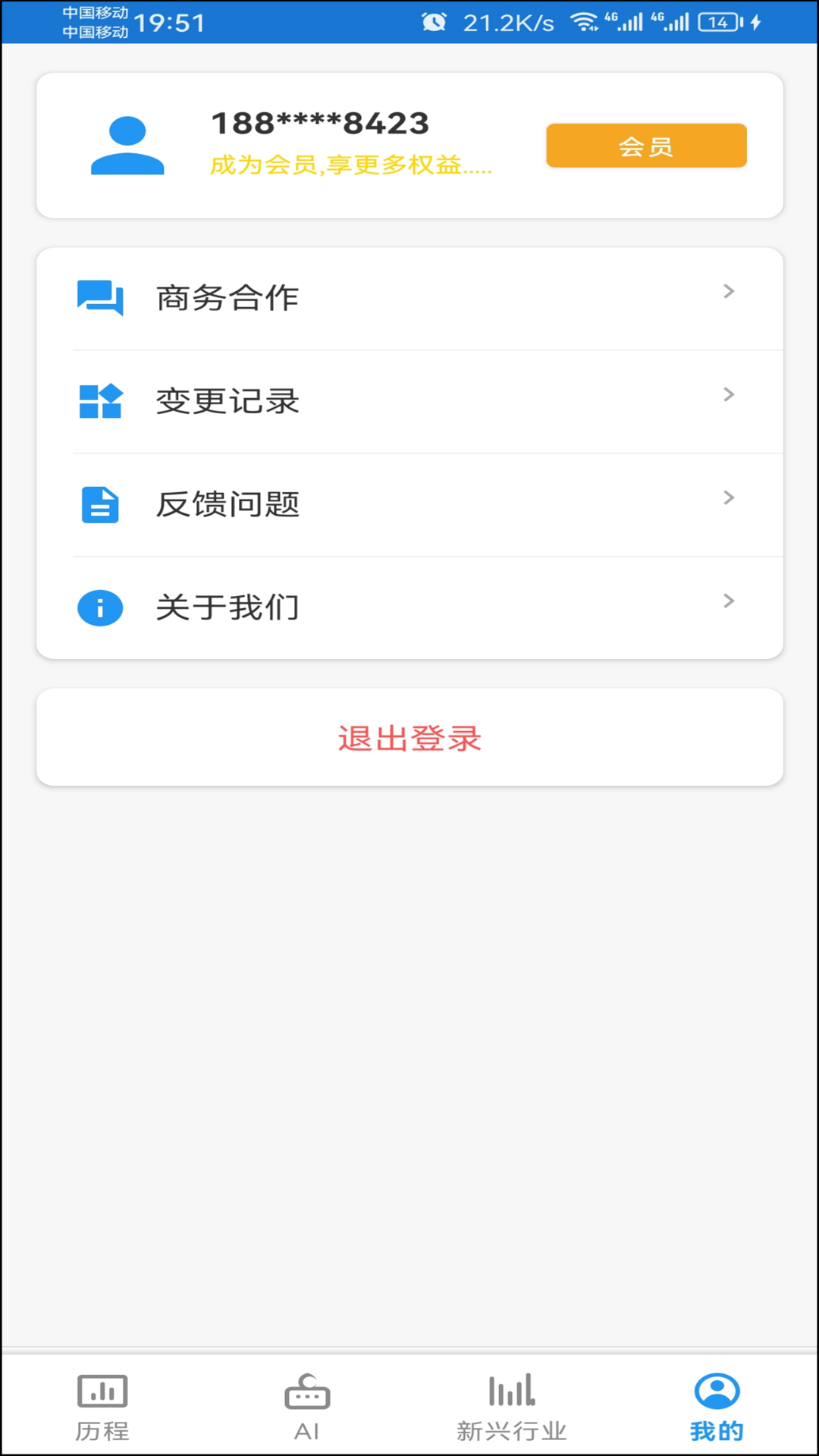Tap the masked phone number 188****8423
The width and height of the screenshot is (819, 1456).
(x=318, y=122)
